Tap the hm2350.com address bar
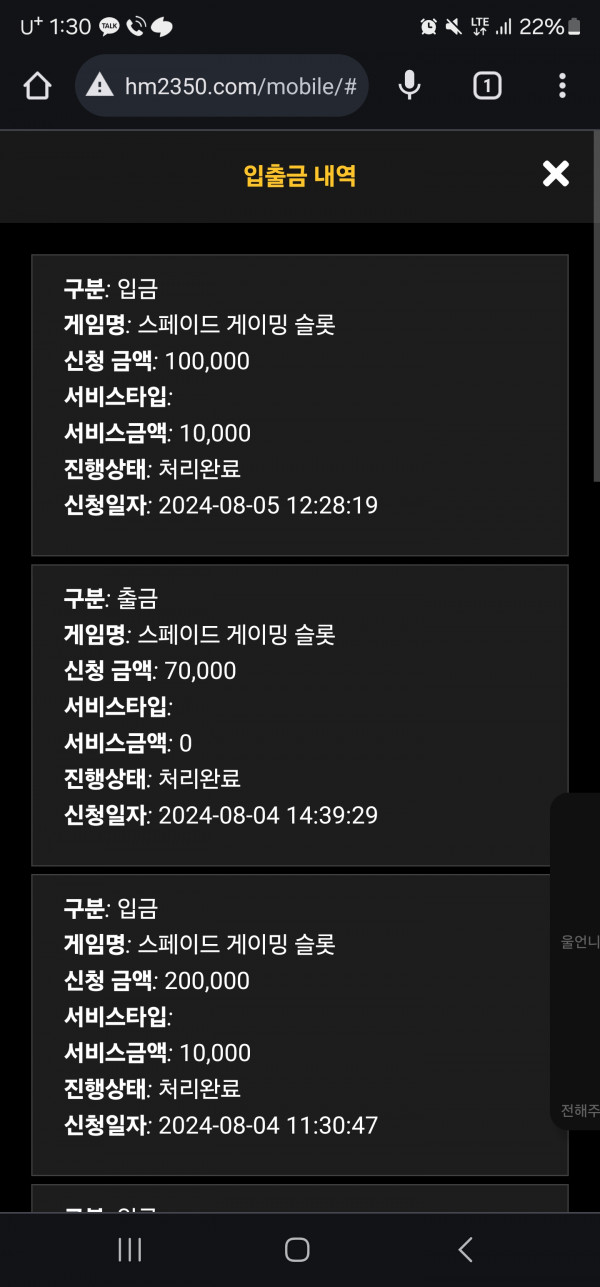 pyautogui.click(x=222, y=86)
